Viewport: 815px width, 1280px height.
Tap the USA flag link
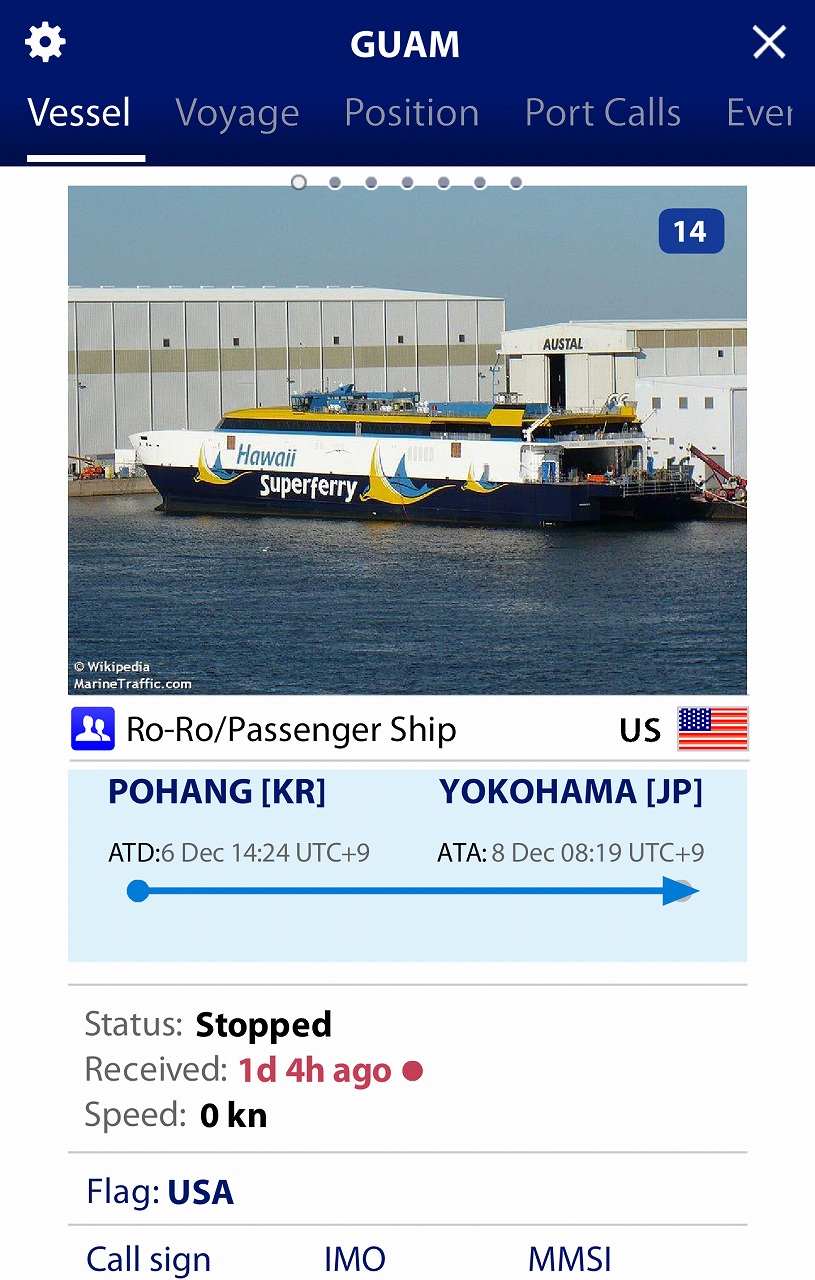click(x=200, y=1192)
